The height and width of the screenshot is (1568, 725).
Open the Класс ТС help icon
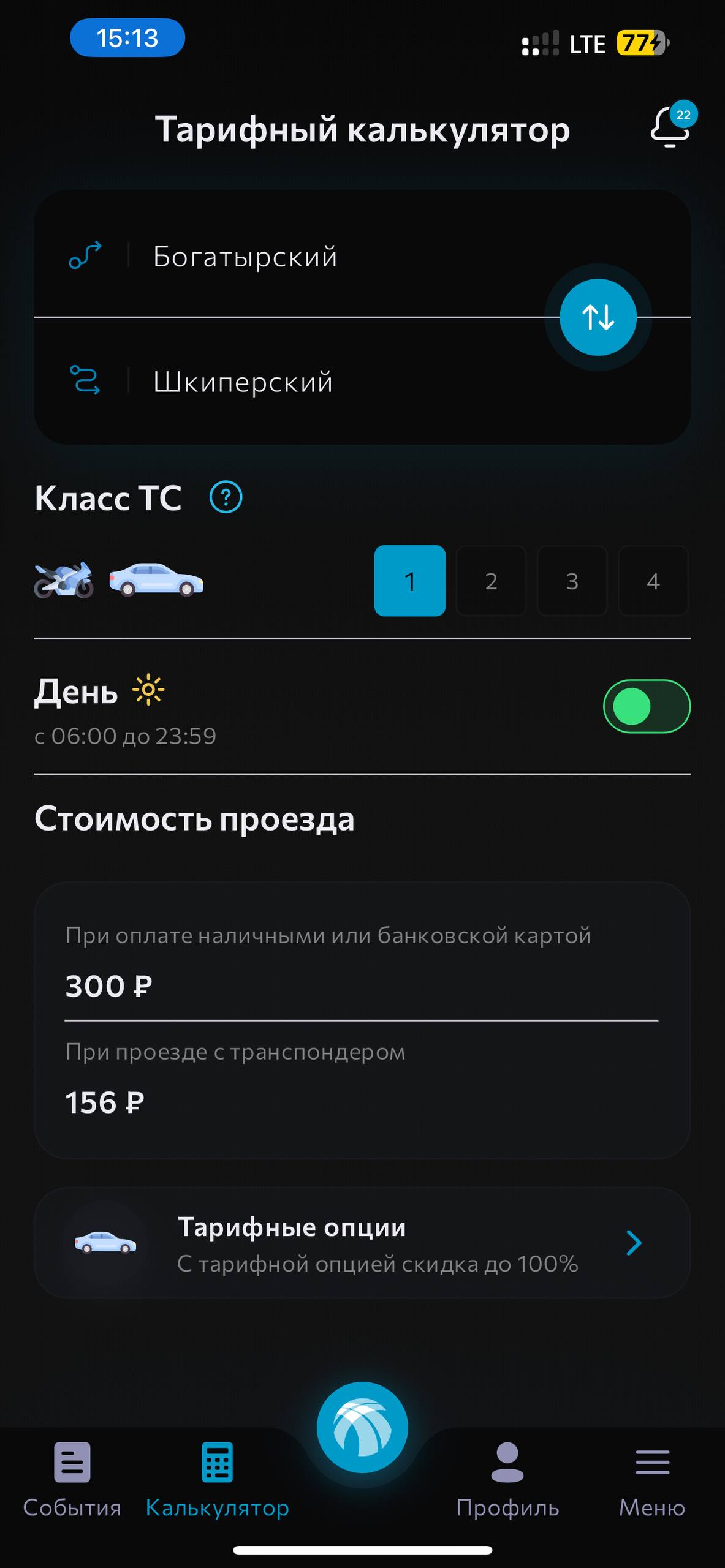(226, 497)
